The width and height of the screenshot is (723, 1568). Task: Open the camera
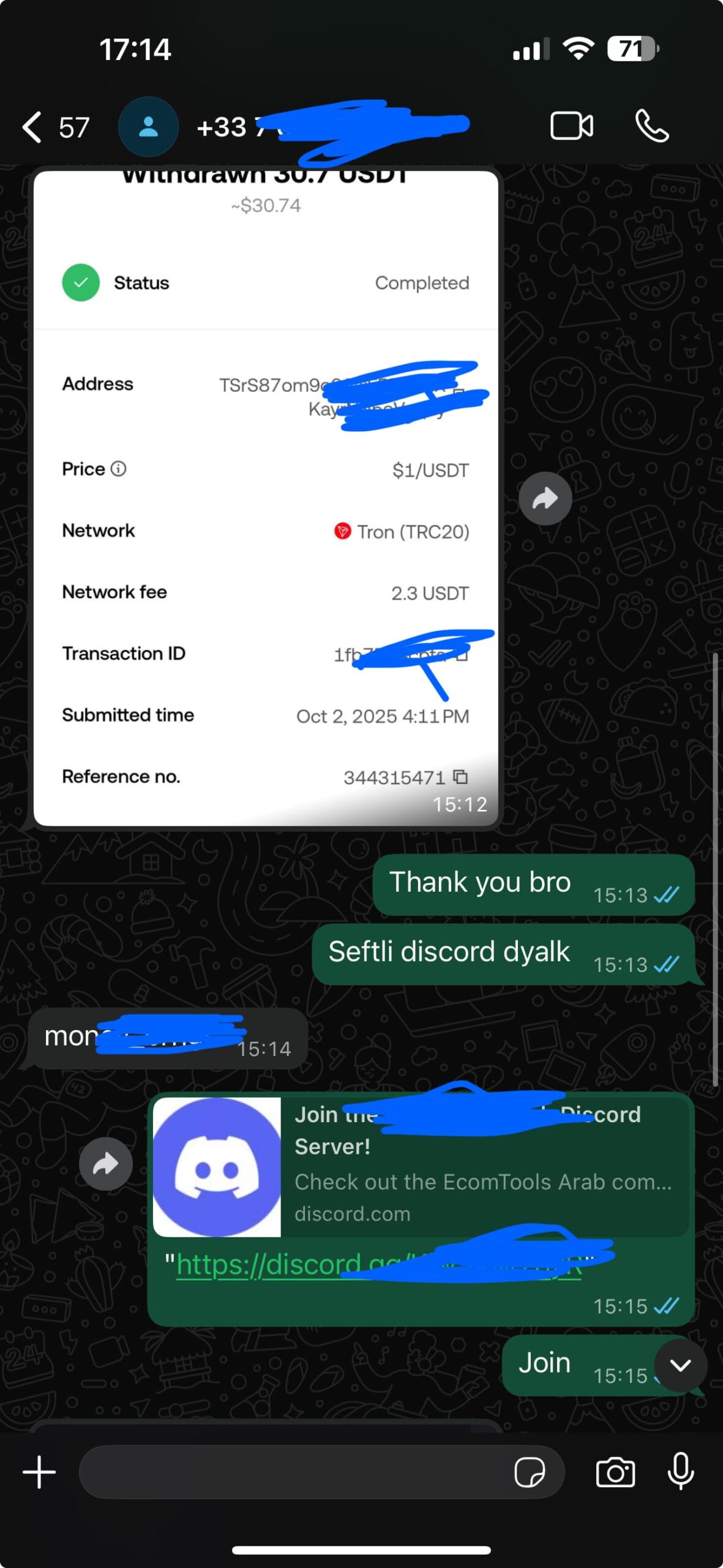click(615, 1472)
